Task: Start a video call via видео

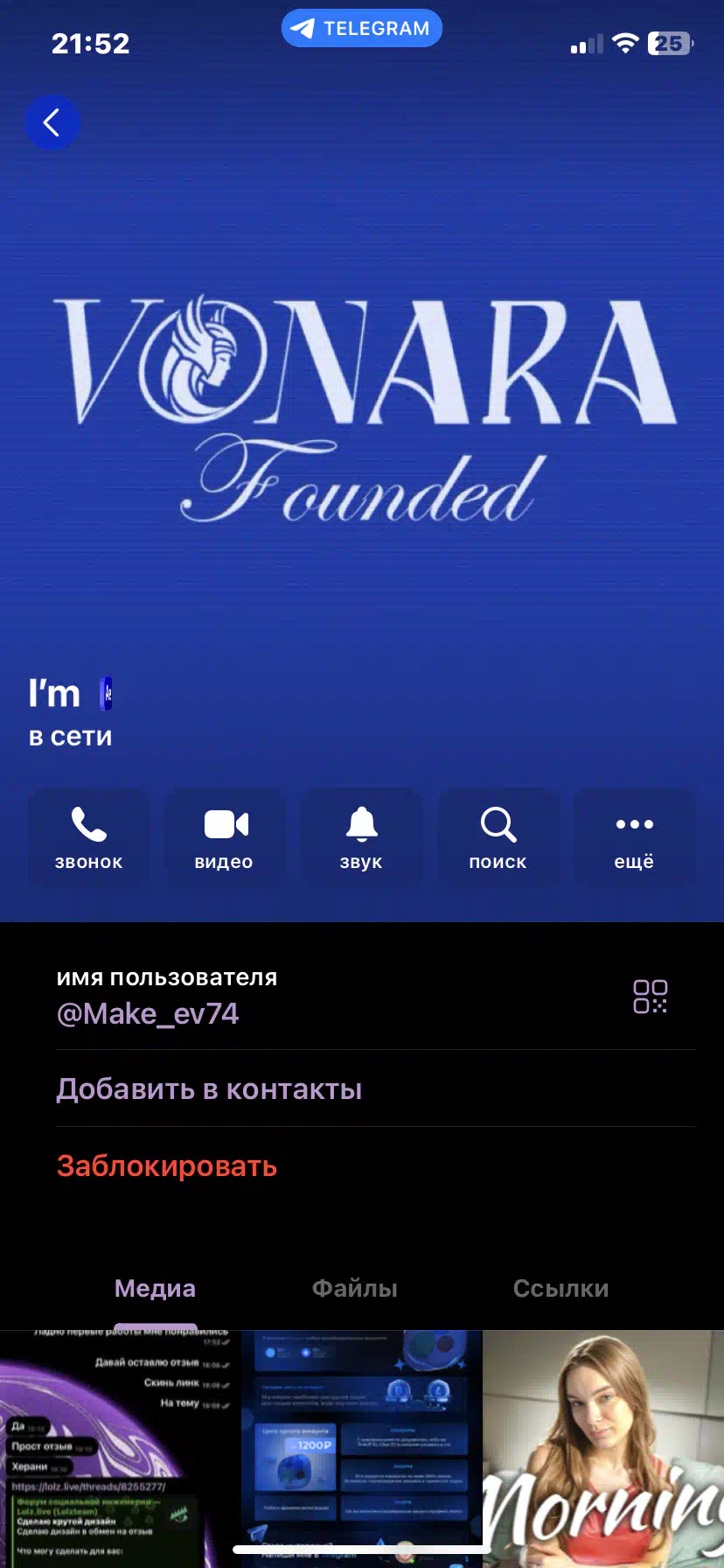Action: (225, 838)
